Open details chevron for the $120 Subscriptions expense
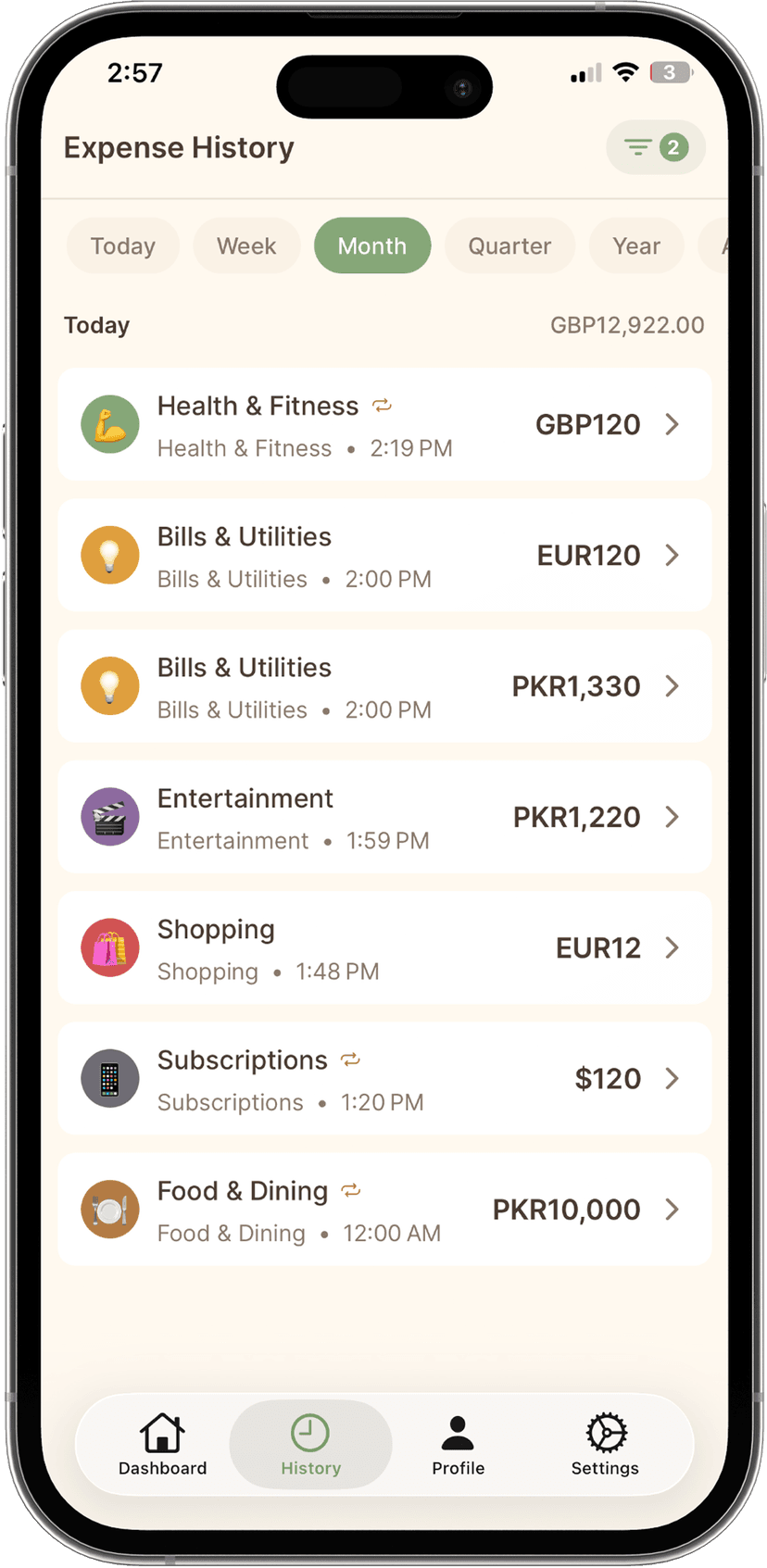Screen dimensions: 767x1568 (x=673, y=1078)
